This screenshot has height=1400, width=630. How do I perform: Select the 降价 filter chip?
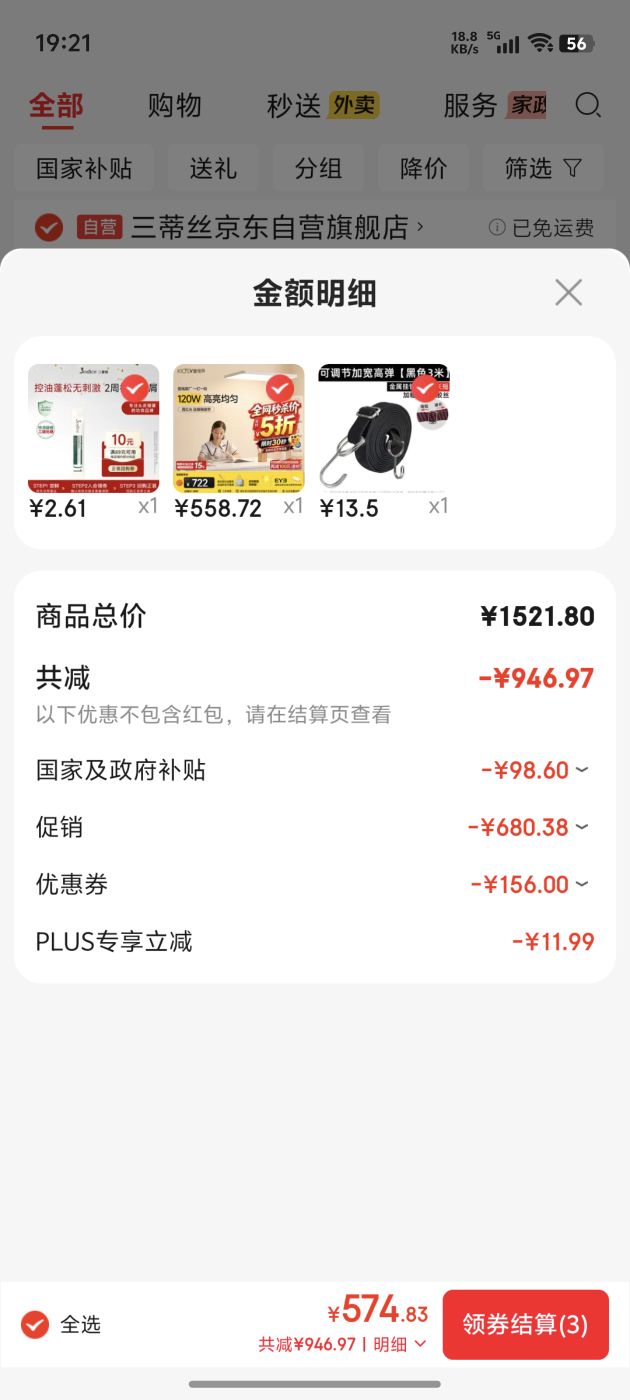pyautogui.click(x=423, y=168)
